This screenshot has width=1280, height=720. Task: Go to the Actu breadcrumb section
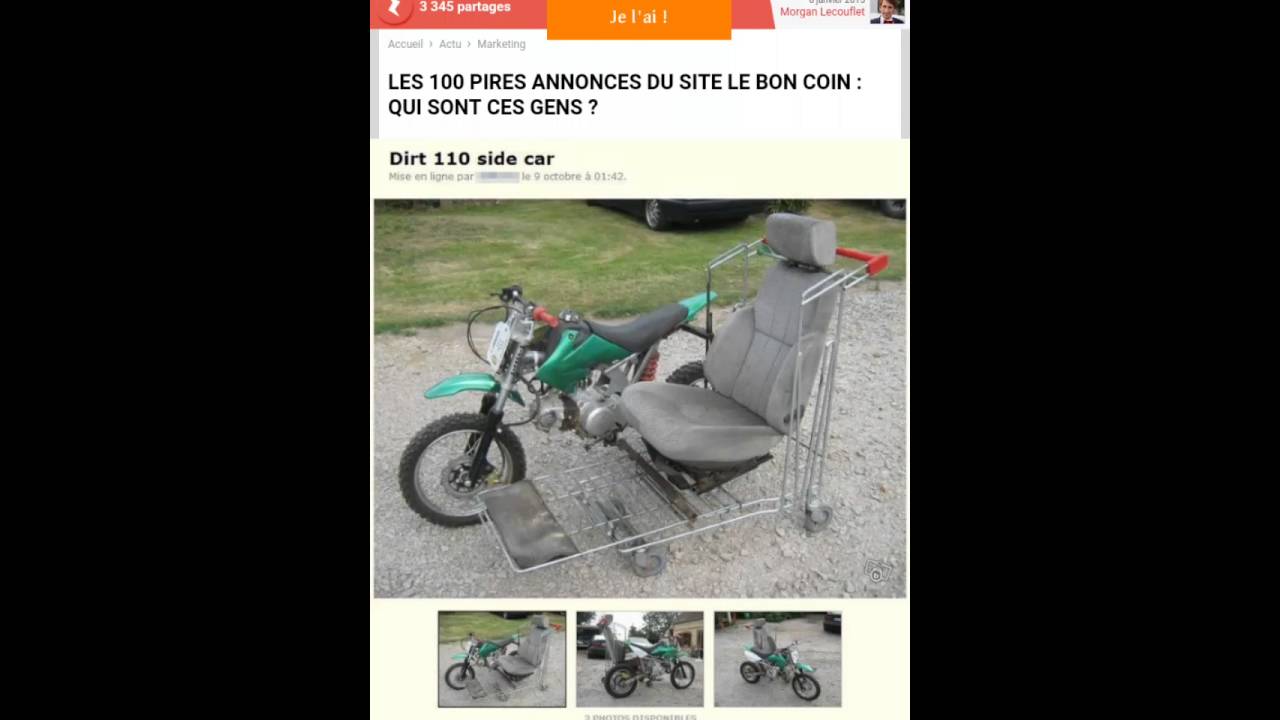(450, 44)
